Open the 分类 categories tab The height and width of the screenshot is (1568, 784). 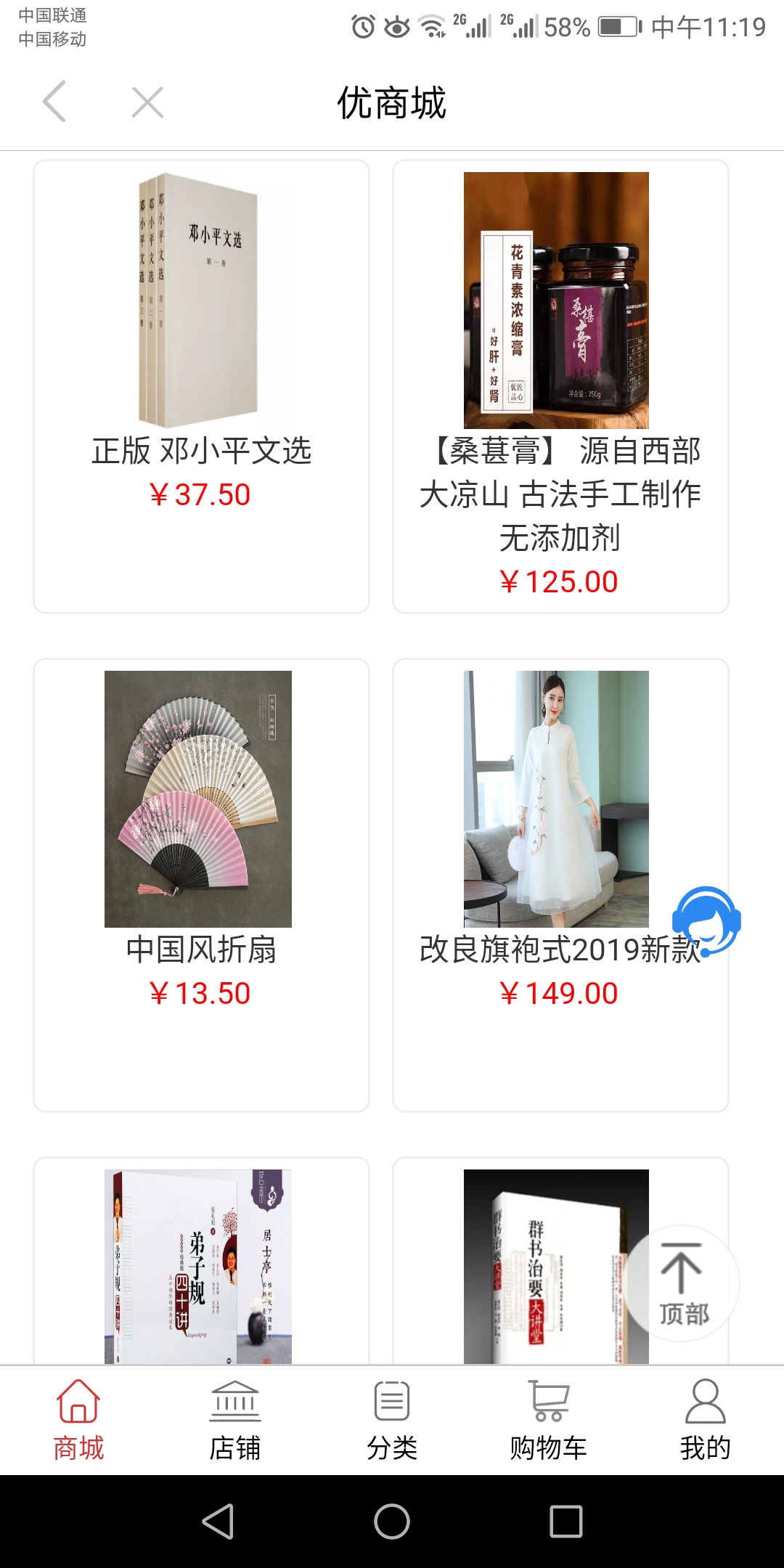(392, 1420)
